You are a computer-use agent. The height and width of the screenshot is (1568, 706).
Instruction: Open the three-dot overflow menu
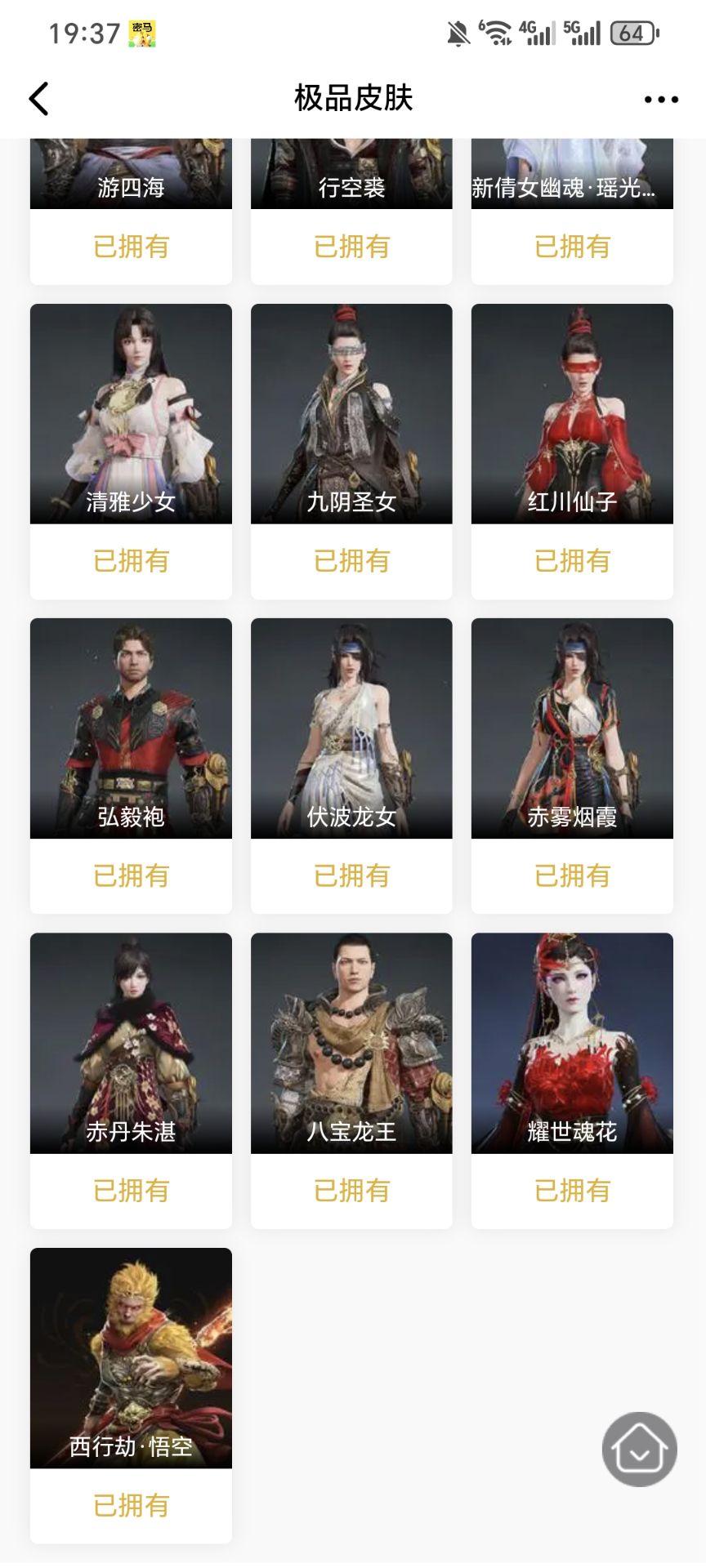point(660,100)
